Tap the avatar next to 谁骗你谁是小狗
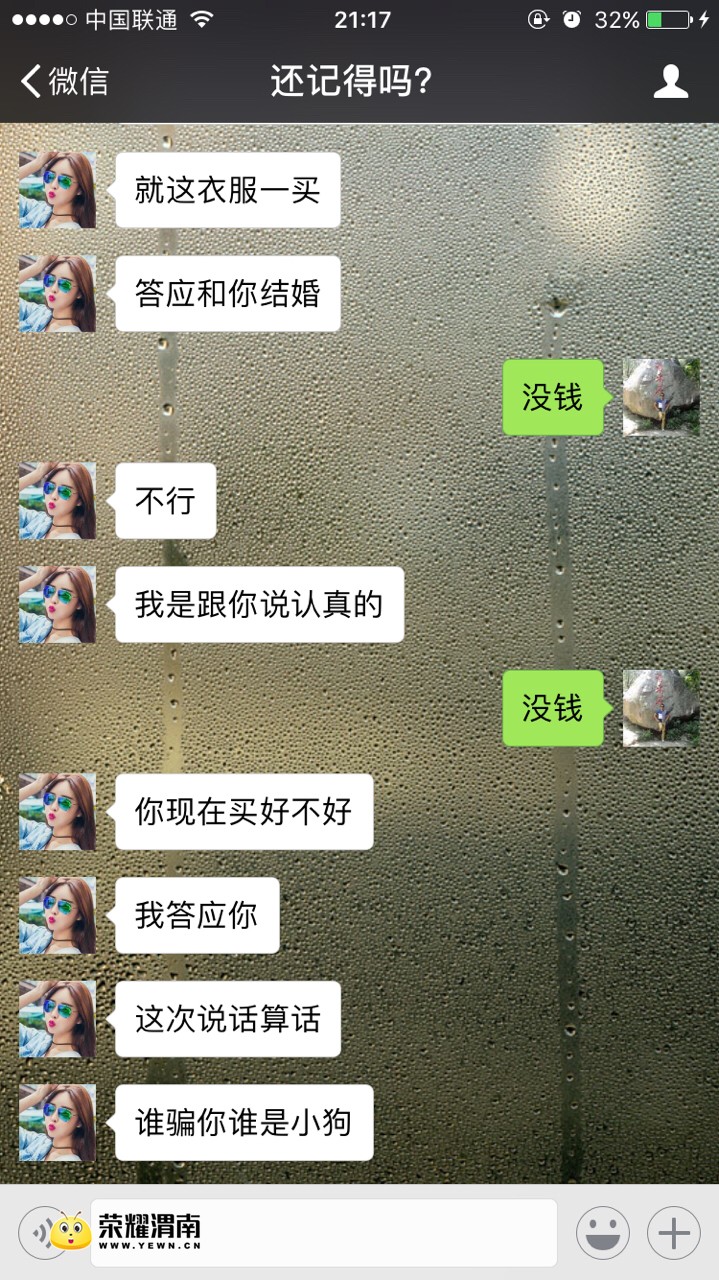The width and height of the screenshot is (719, 1280). [x=57, y=1123]
